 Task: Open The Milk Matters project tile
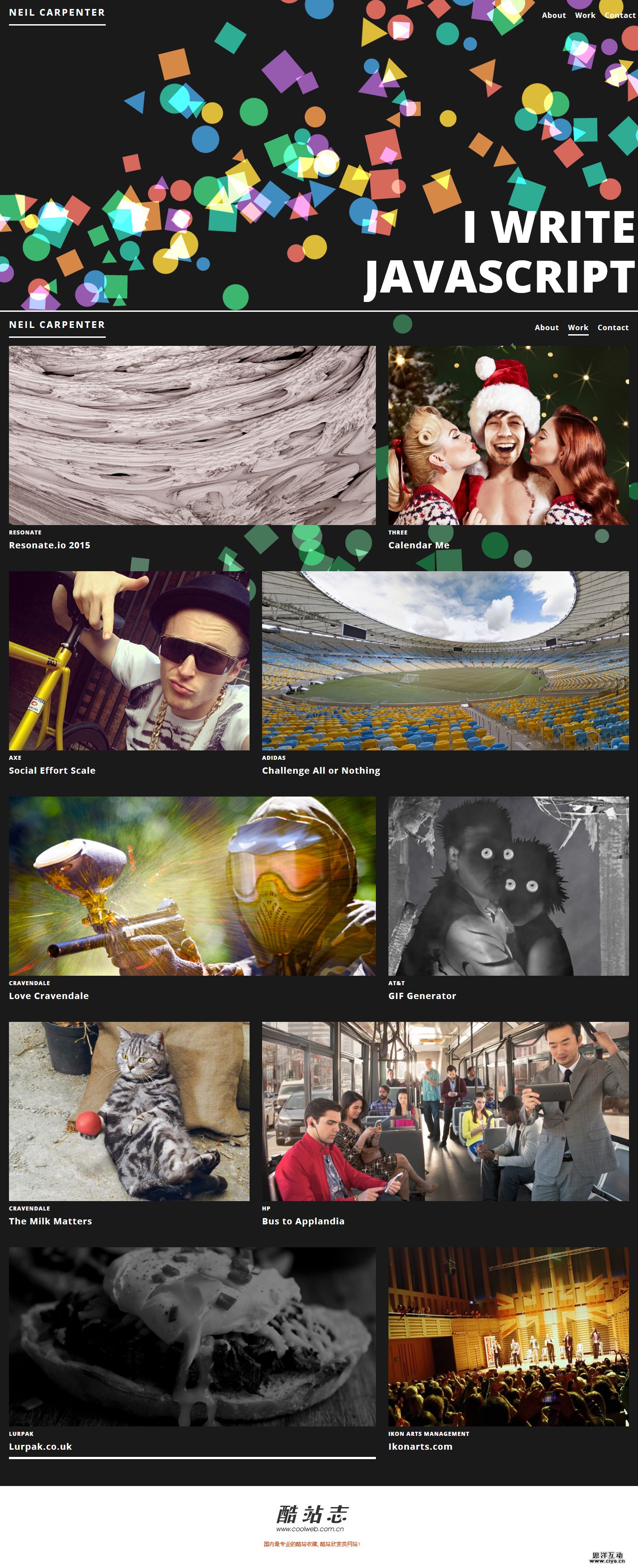pos(129,1111)
